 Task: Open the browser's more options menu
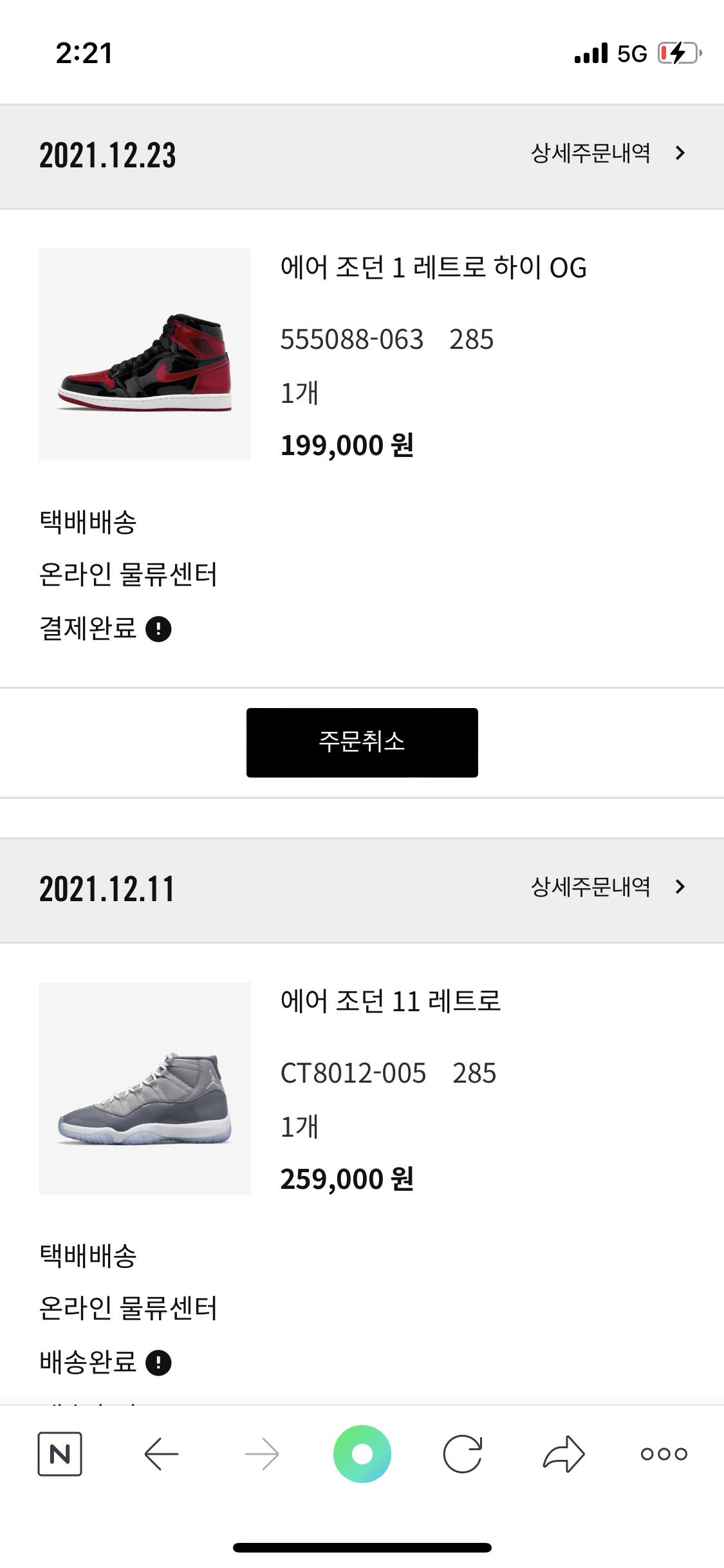click(x=664, y=1453)
